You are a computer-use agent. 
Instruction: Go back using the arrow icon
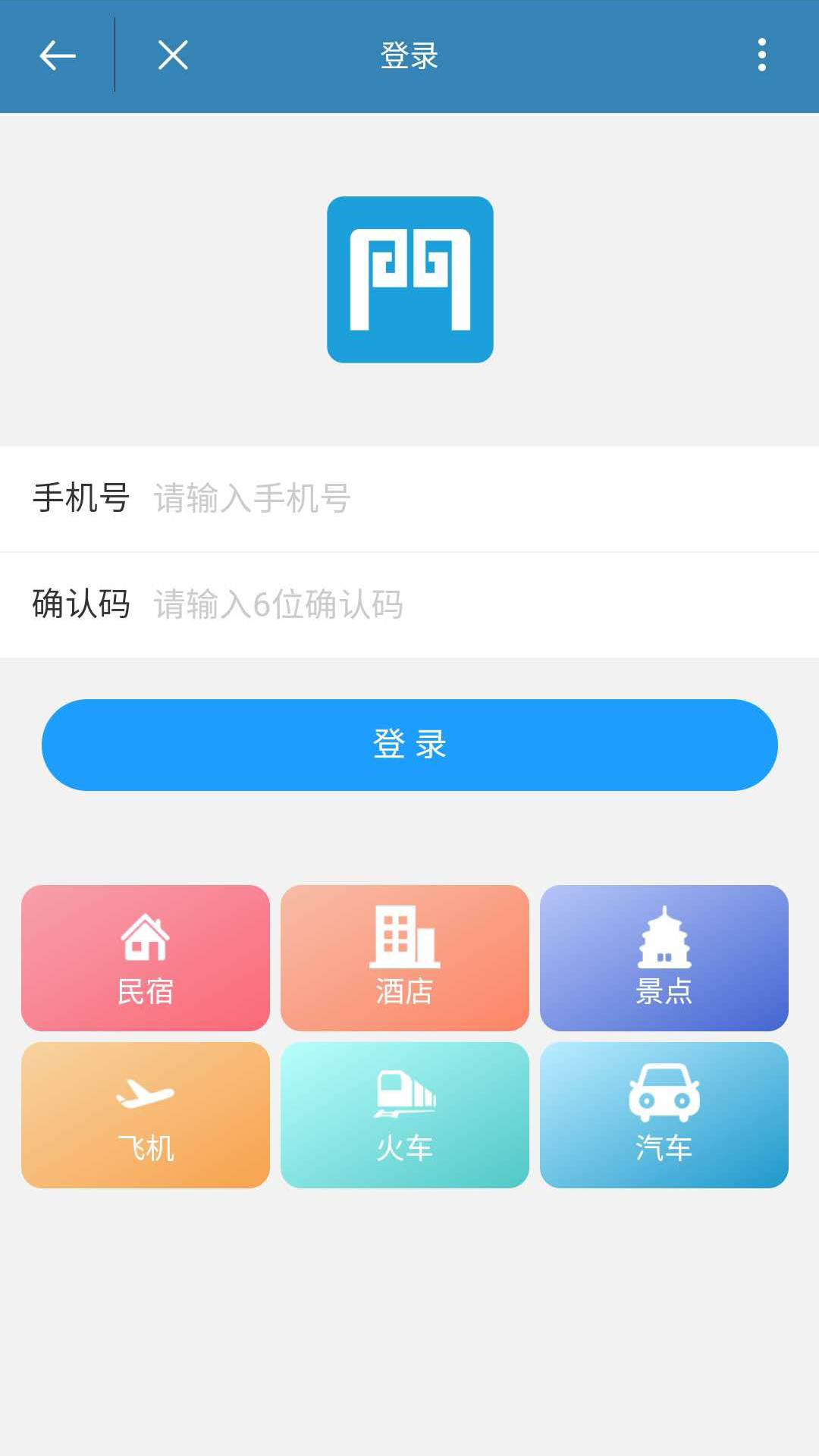[x=58, y=55]
